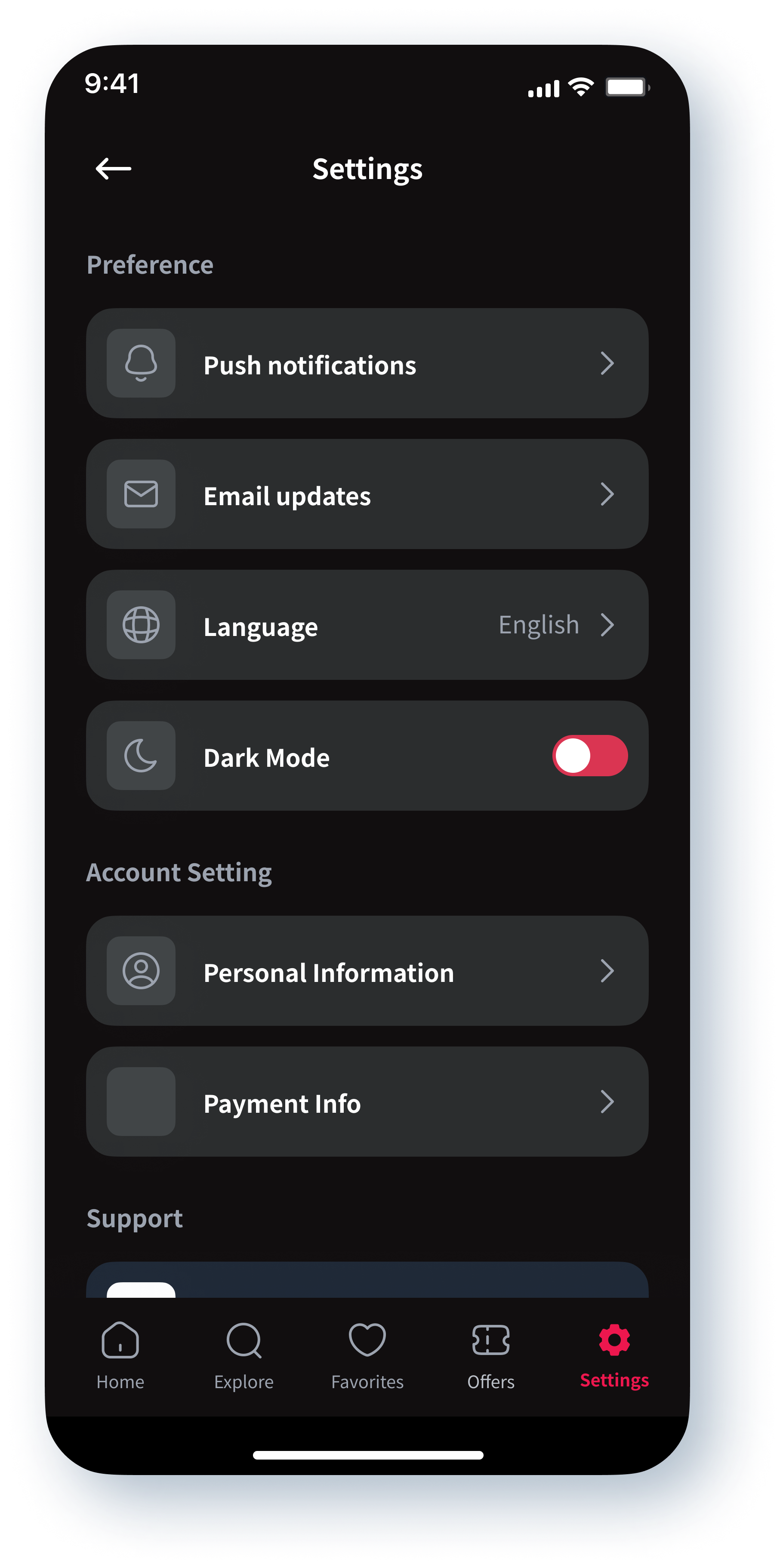Change the Language setting
The height and width of the screenshot is (1568, 783).
[x=367, y=625]
